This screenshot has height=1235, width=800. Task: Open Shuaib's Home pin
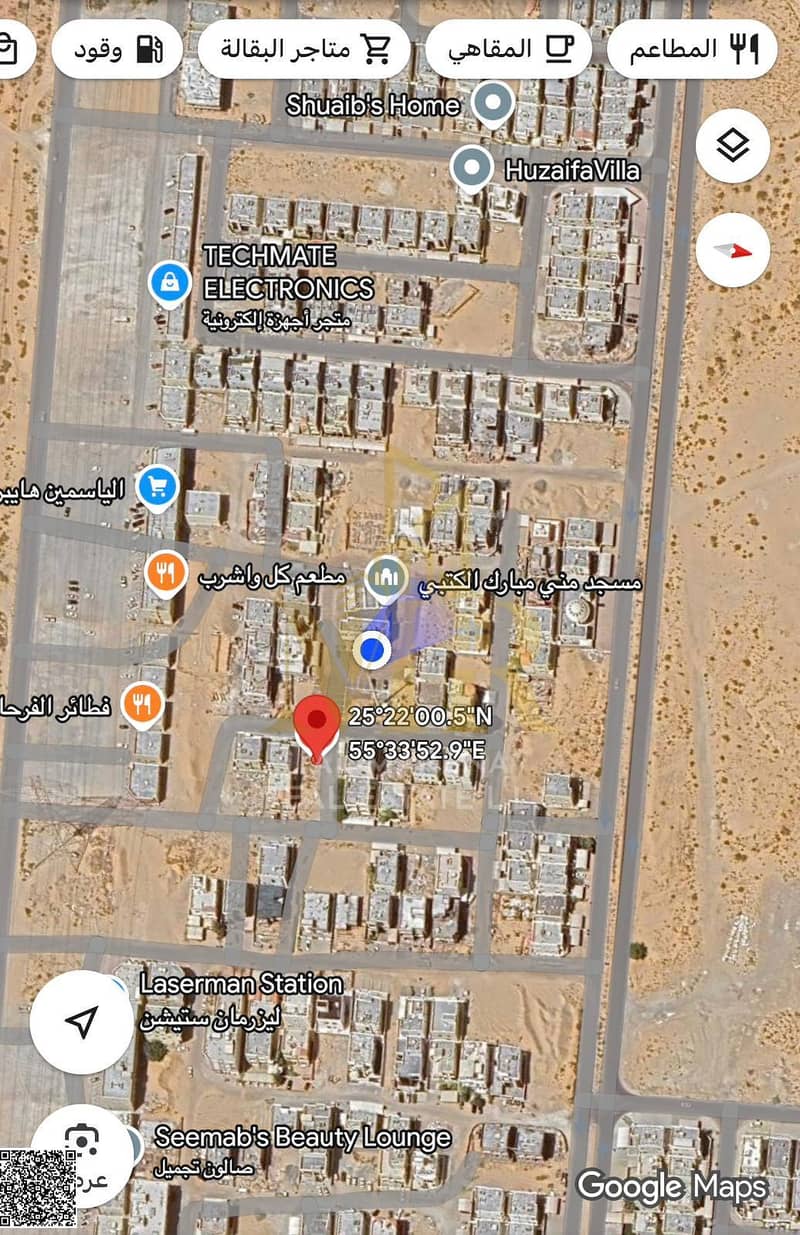point(491,104)
